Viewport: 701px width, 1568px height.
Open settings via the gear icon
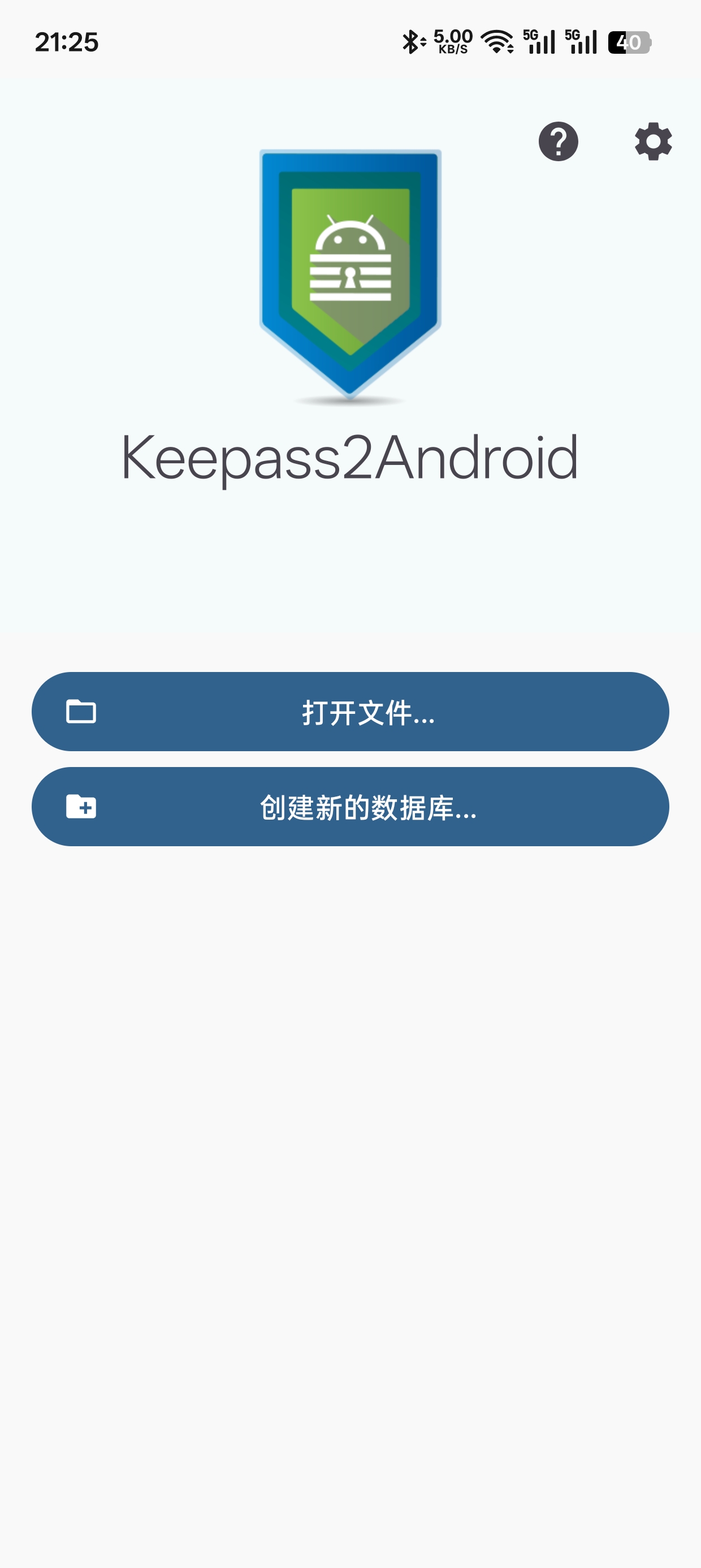coord(652,142)
